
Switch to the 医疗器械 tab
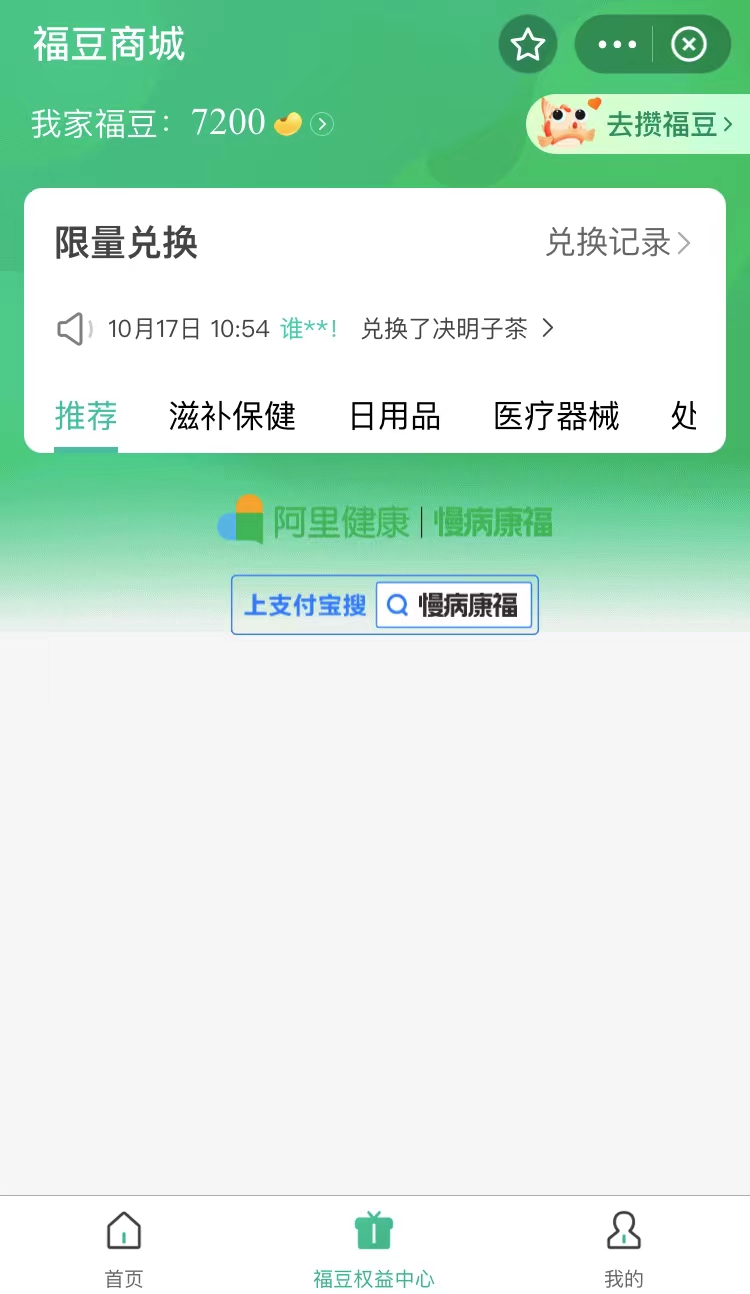click(x=557, y=415)
